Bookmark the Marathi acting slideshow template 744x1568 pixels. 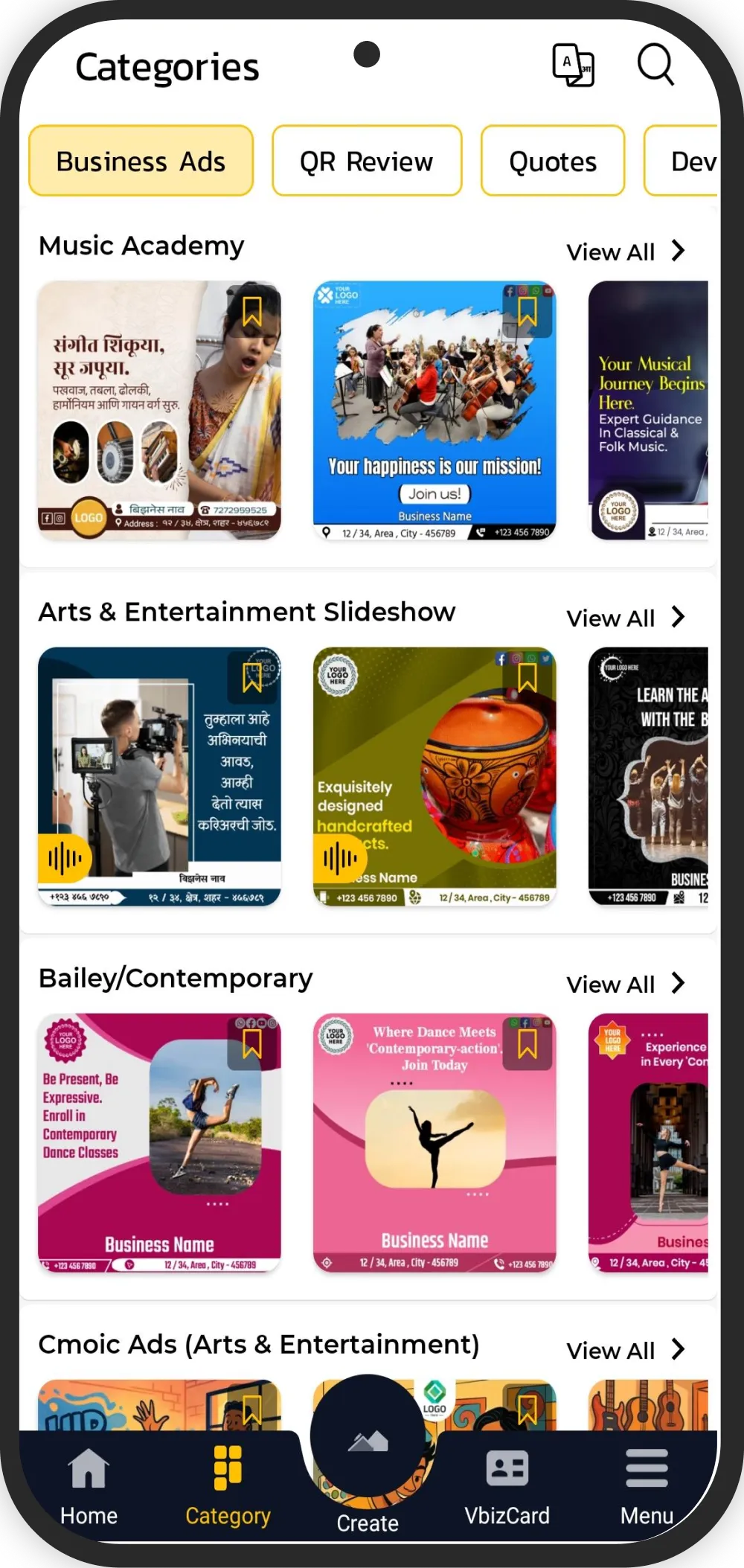252,678
